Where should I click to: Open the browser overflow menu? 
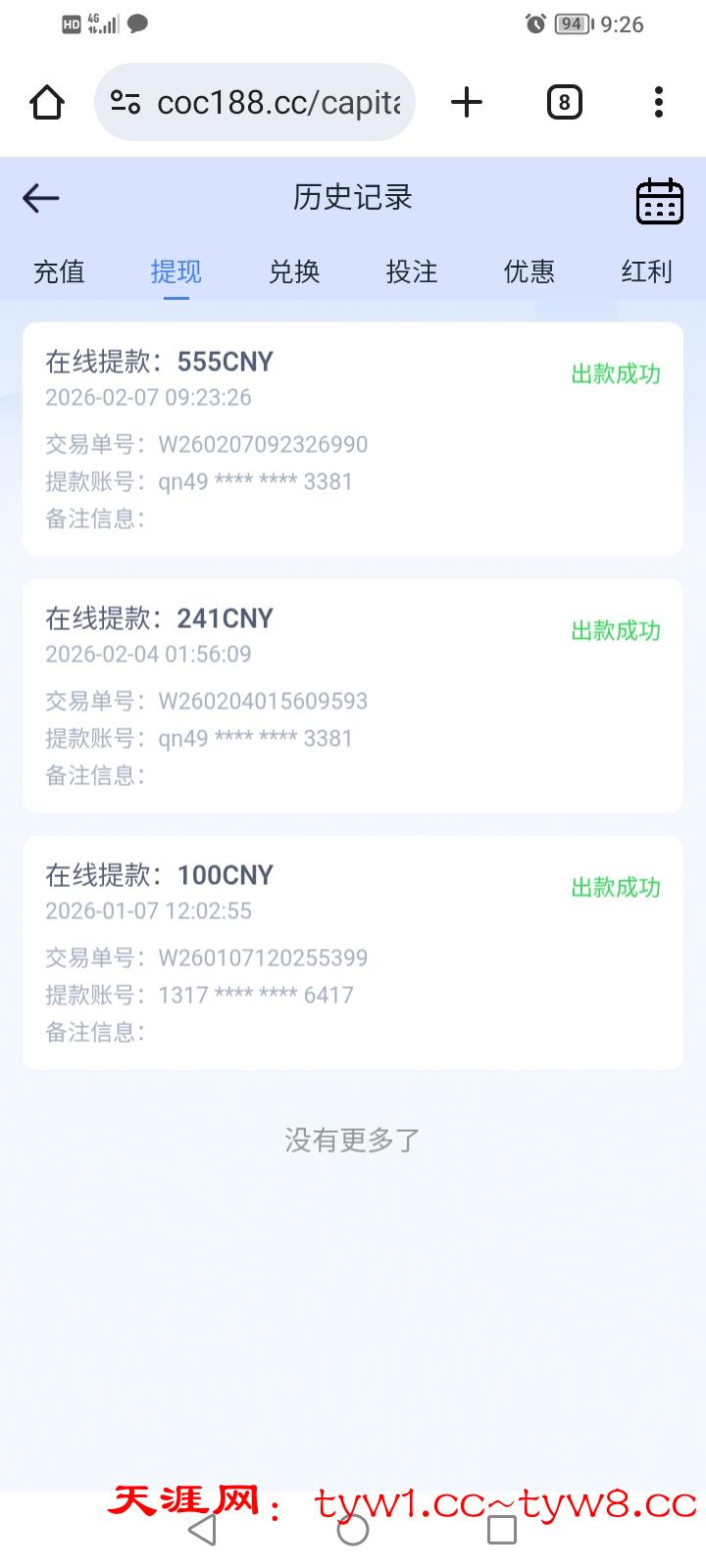tap(658, 102)
